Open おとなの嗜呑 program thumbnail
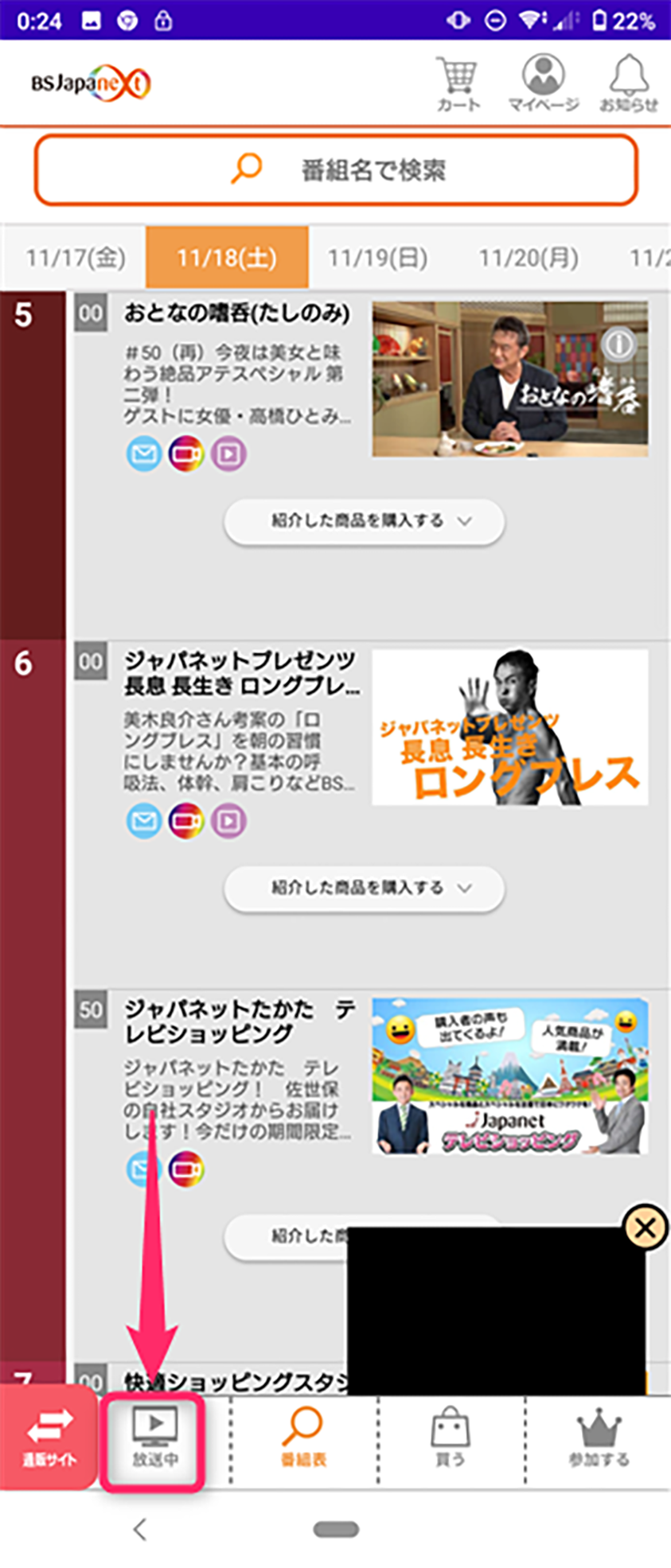This screenshot has height=1568, width=671. click(509, 379)
